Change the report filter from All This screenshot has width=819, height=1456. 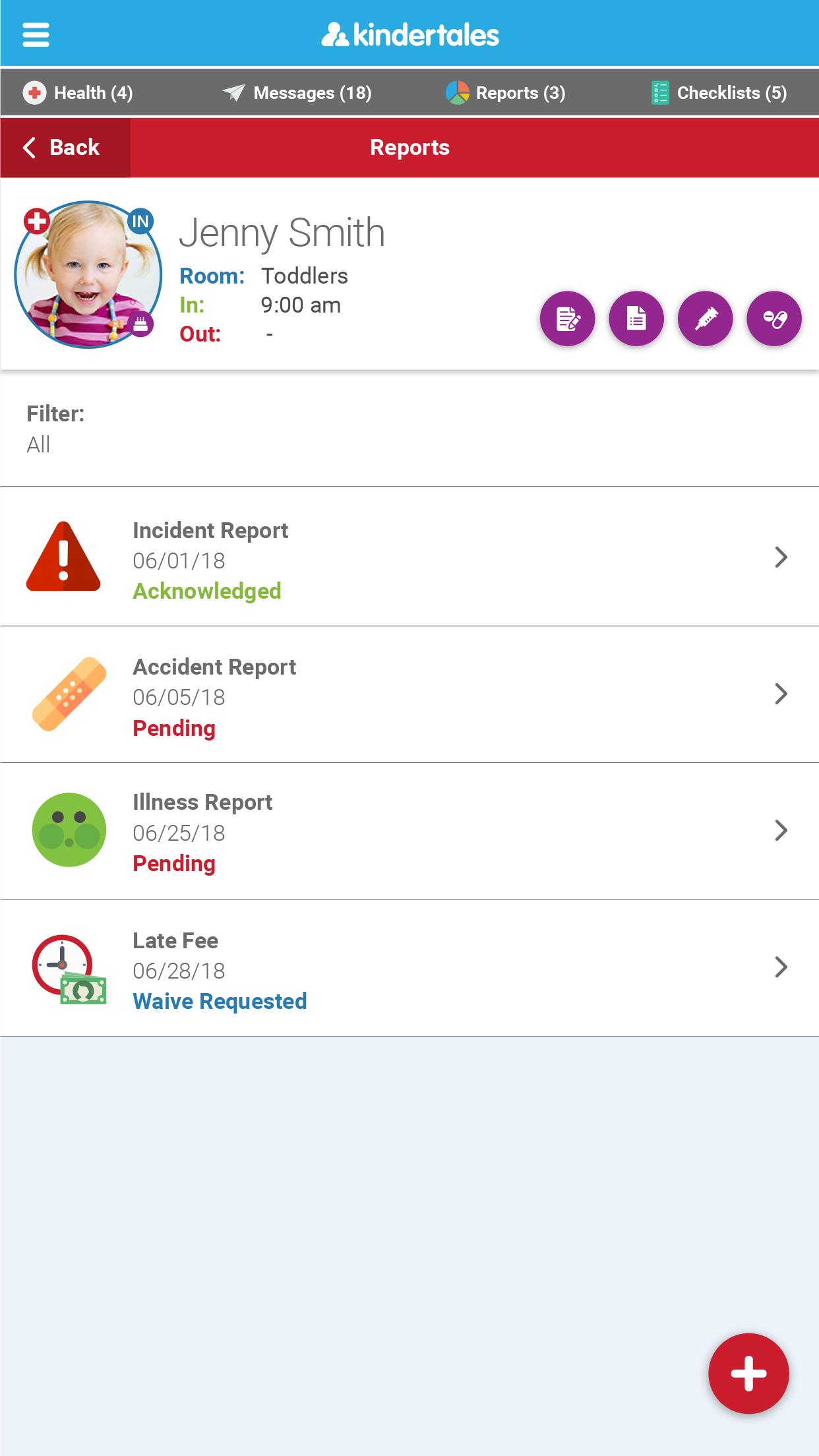click(x=409, y=429)
